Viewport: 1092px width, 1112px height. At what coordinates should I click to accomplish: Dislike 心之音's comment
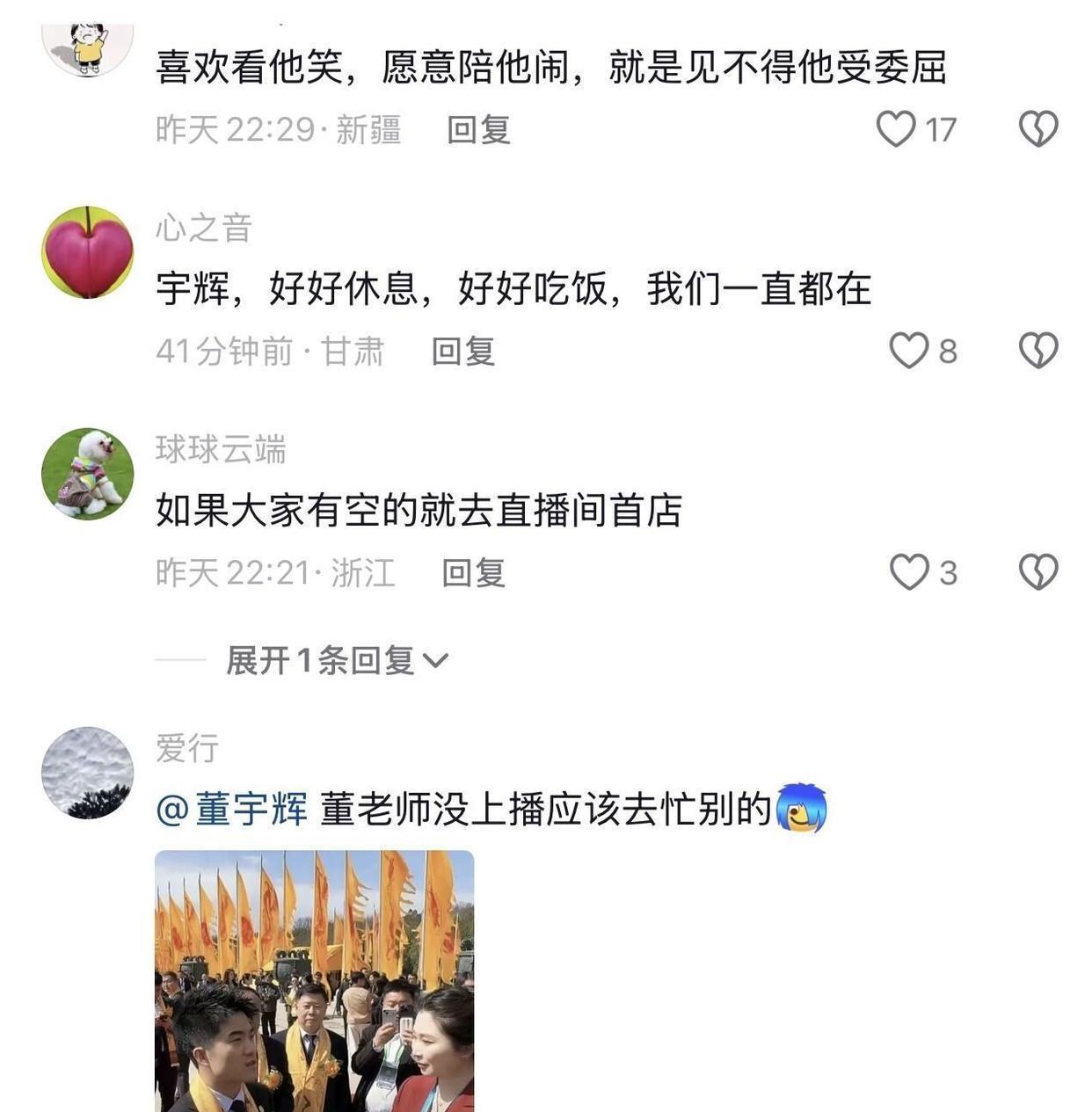pos(1037,351)
